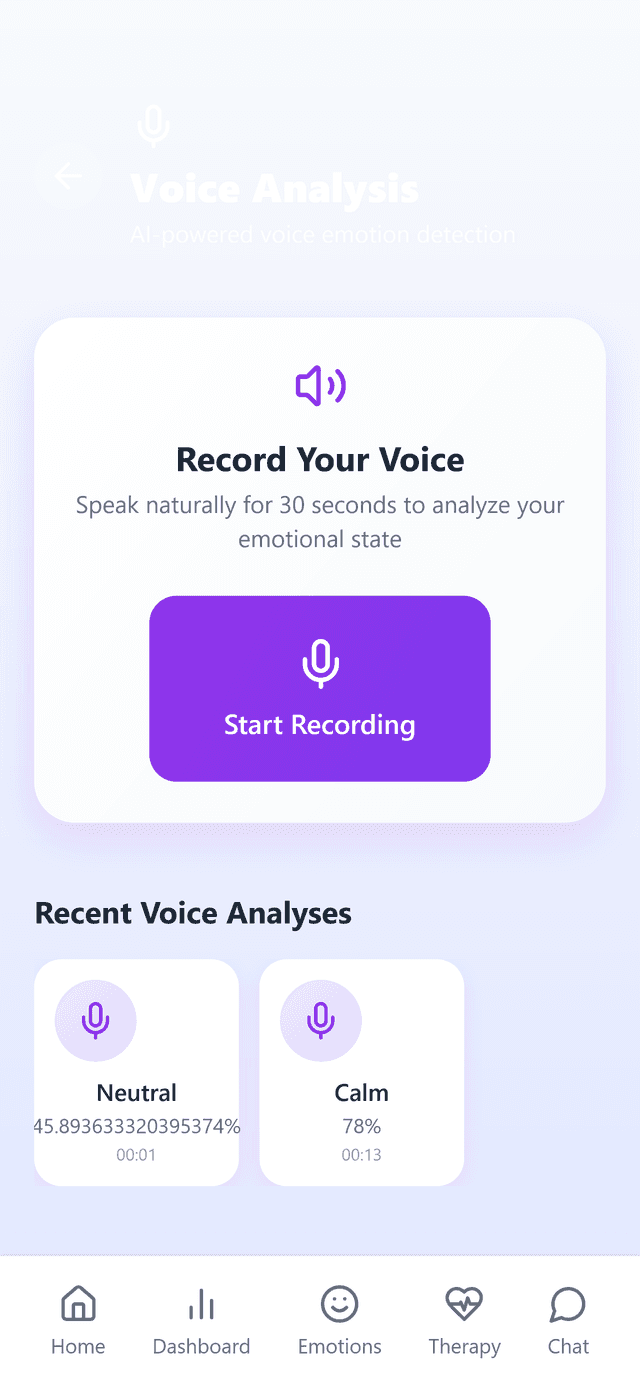Screen dimensions: 640x1386
Task: Open the Calm 78% analysis card
Action: (361, 1072)
